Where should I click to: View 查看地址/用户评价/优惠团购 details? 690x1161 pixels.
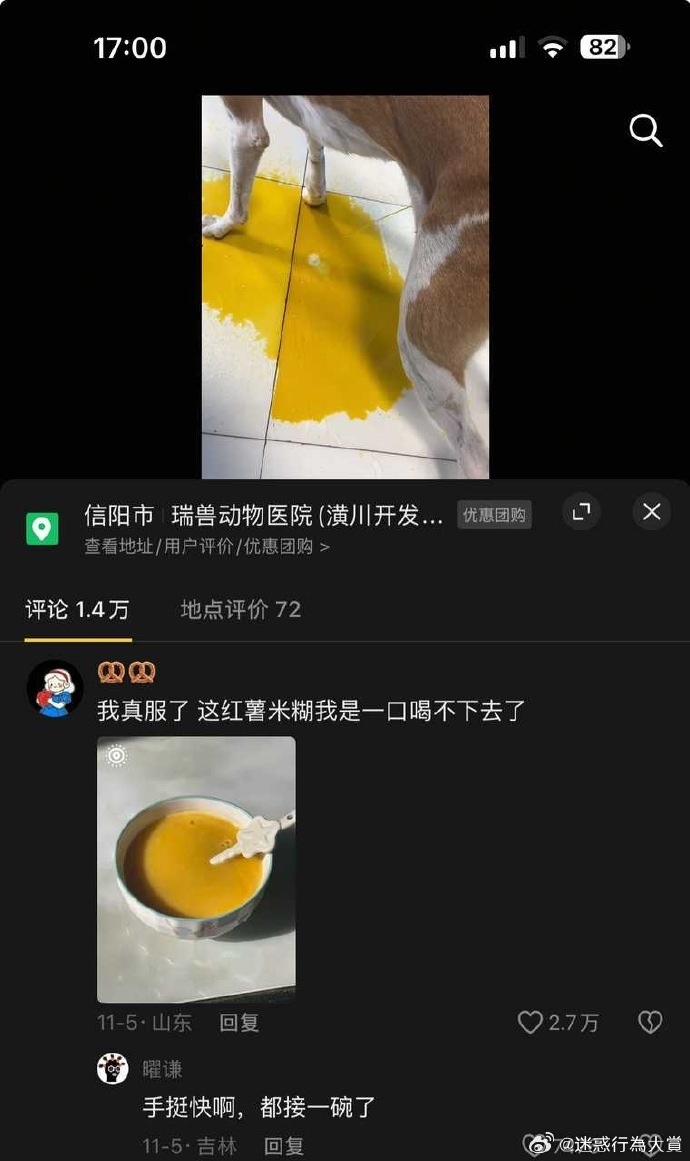[x=207, y=547]
